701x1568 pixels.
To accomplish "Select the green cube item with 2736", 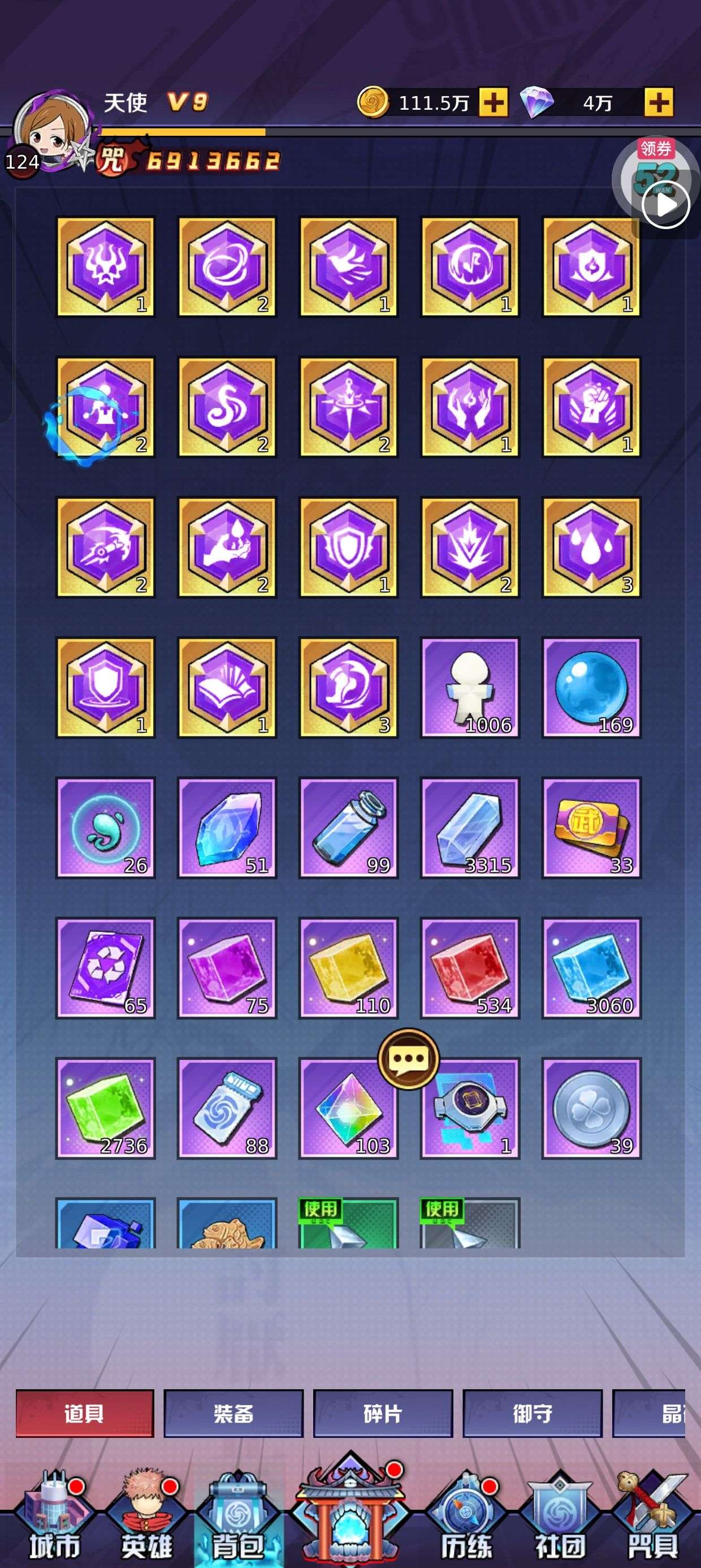I will pos(105,1108).
